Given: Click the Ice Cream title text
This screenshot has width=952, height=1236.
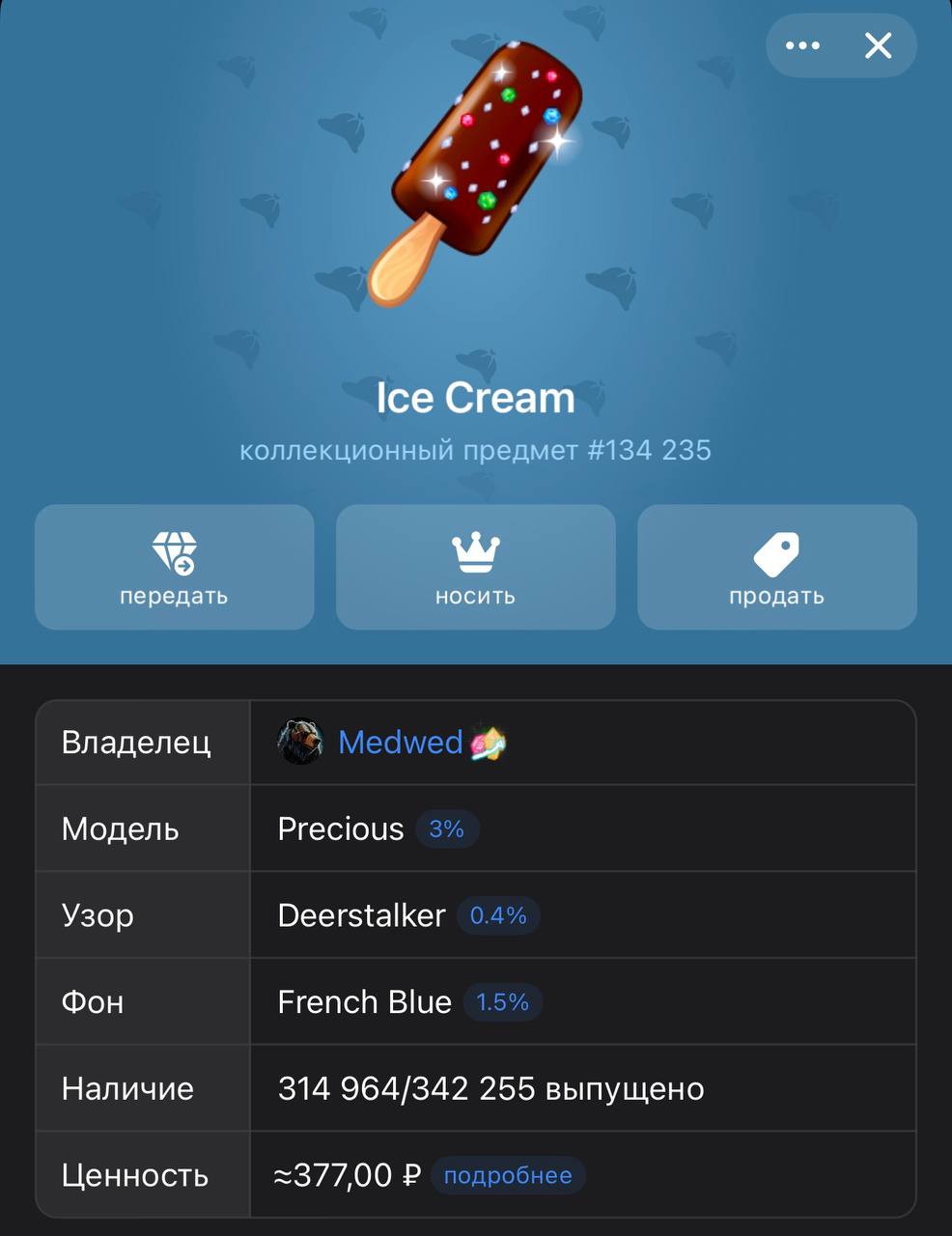Looking at the screenshot, I should 475,396.
